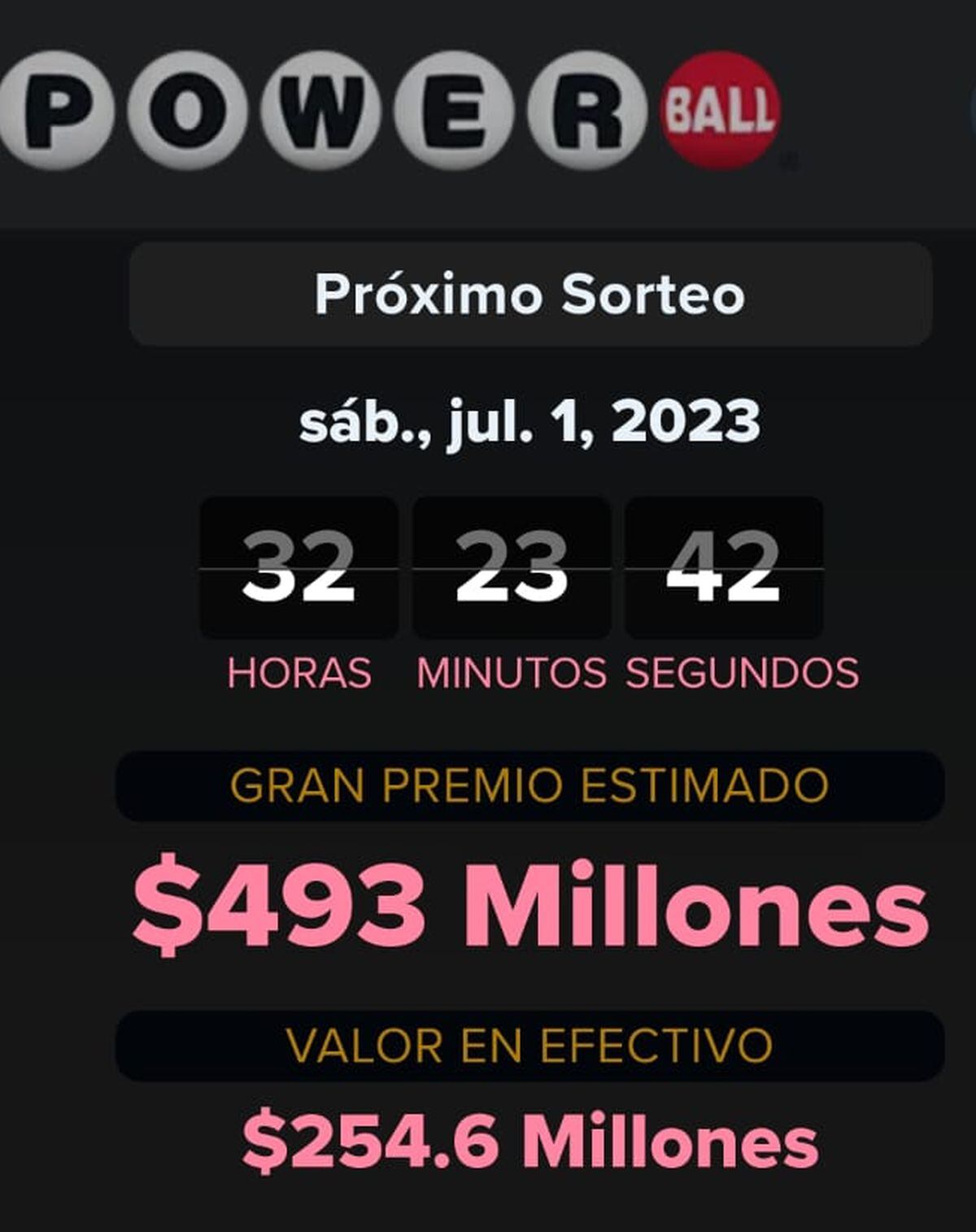Select the registered trademark symbol near the logo

point(786,159)
